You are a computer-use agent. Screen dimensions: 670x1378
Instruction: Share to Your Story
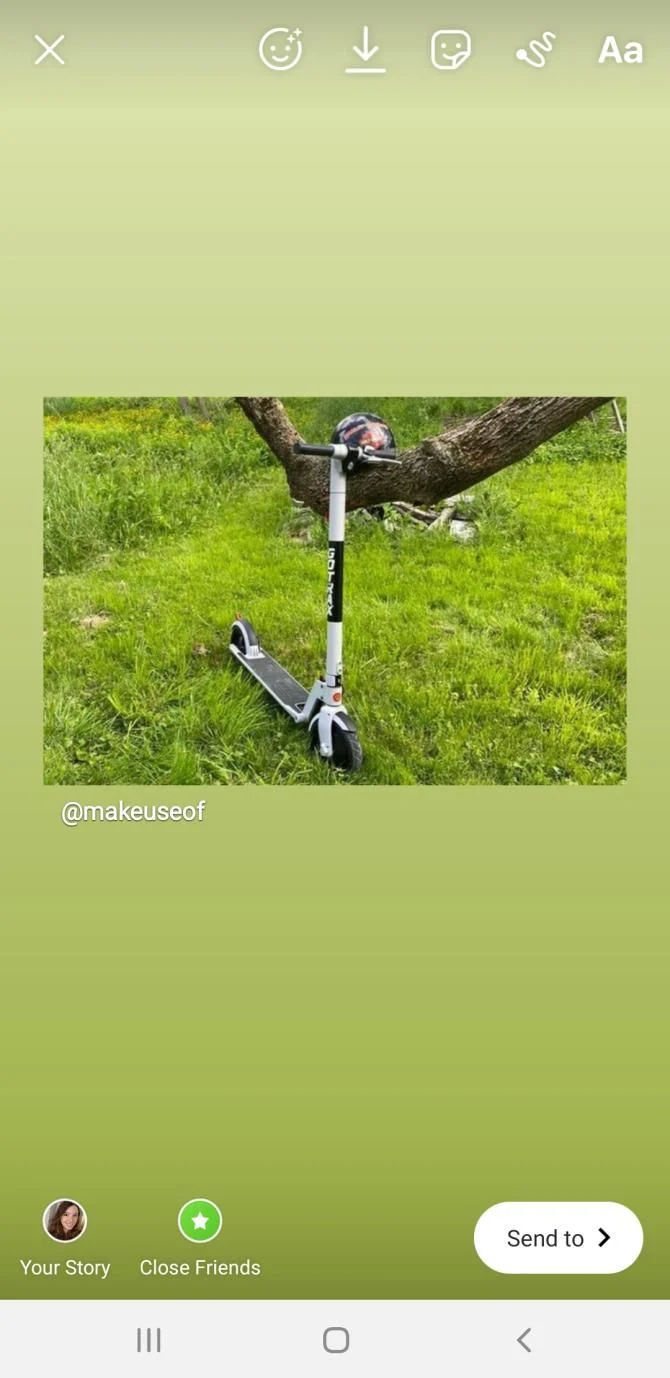(x=65, y=1238)
